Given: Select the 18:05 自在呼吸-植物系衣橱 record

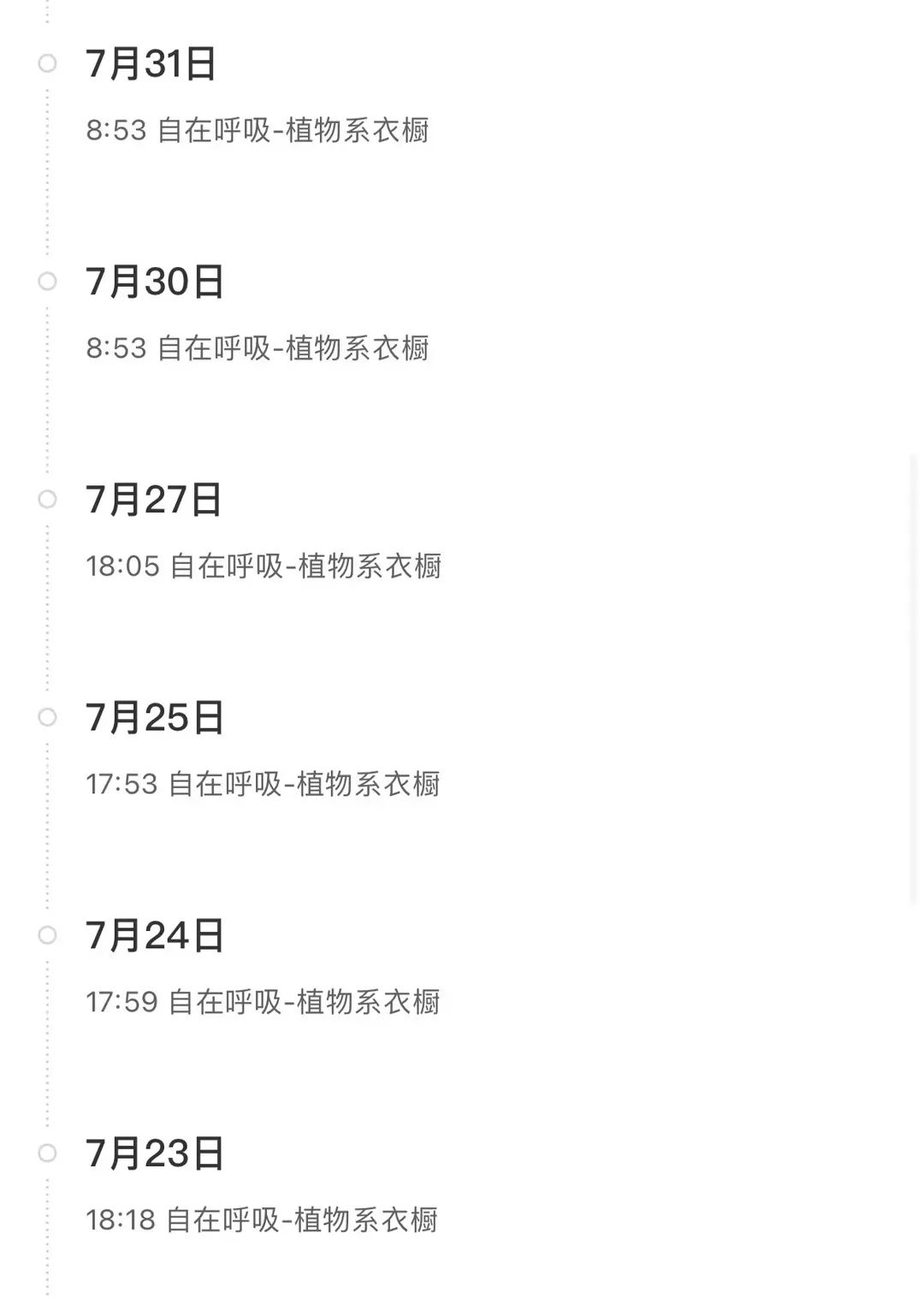Looking at the screenshot, I should tap(263, 566).
